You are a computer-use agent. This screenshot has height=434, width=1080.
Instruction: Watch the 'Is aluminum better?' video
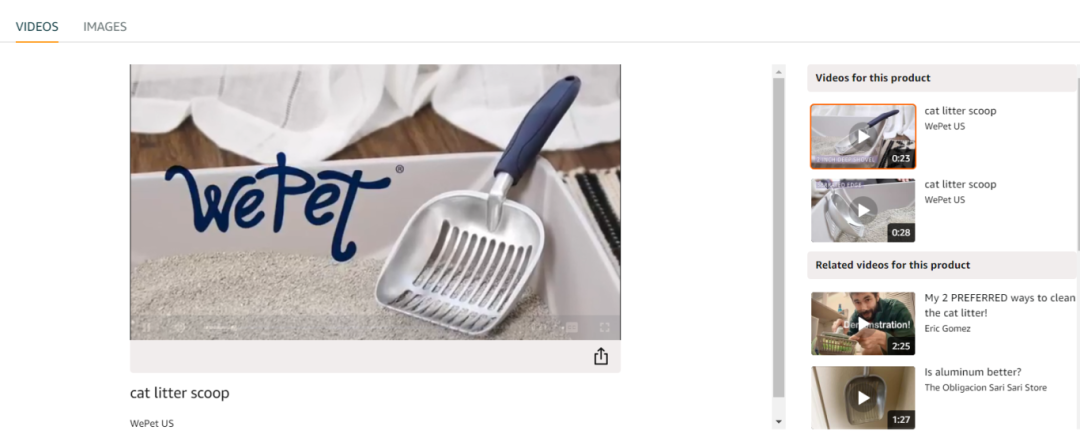862,397
